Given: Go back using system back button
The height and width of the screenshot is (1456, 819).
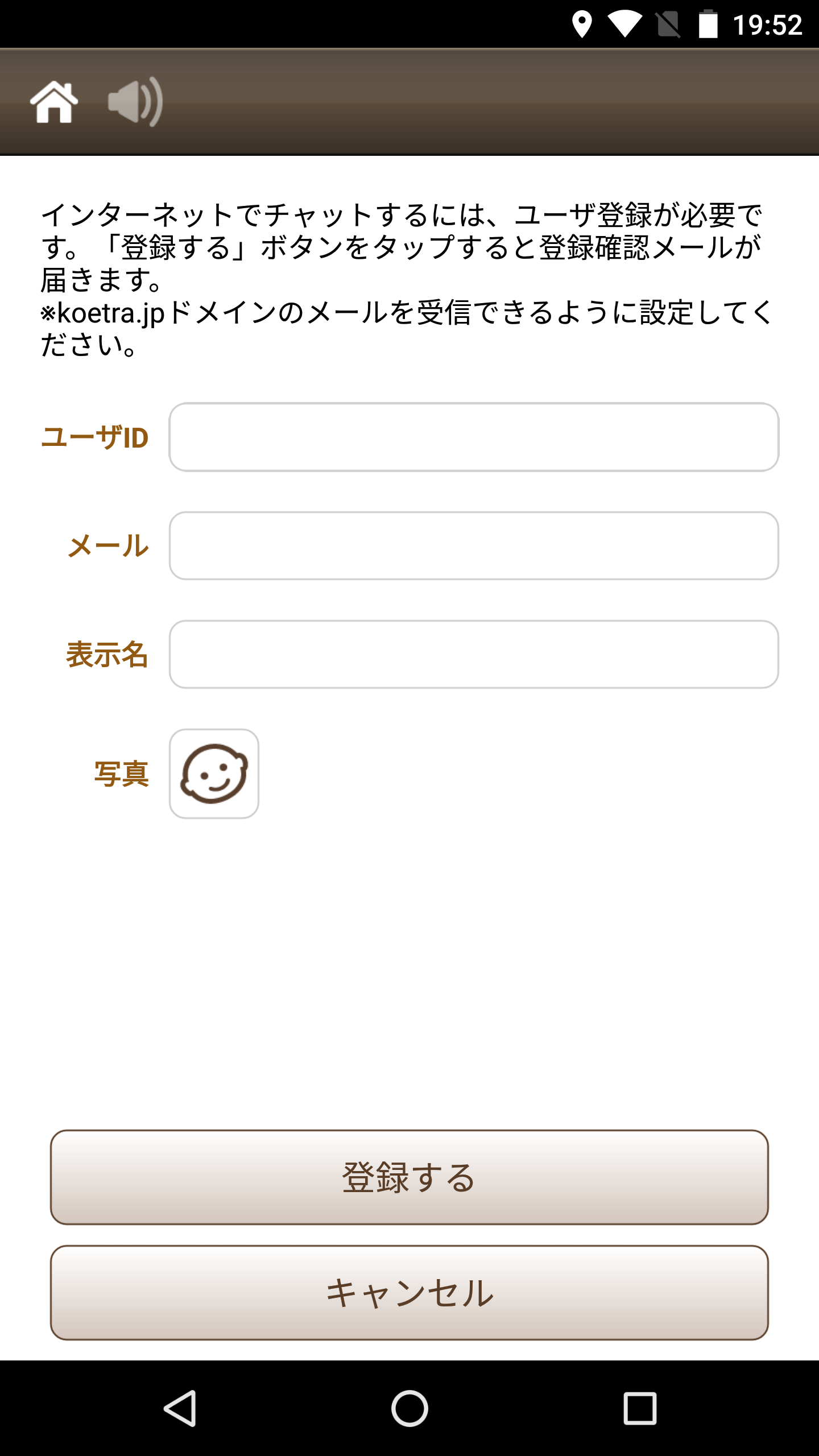Looking at the screenshot, I should pos(180,1408).
